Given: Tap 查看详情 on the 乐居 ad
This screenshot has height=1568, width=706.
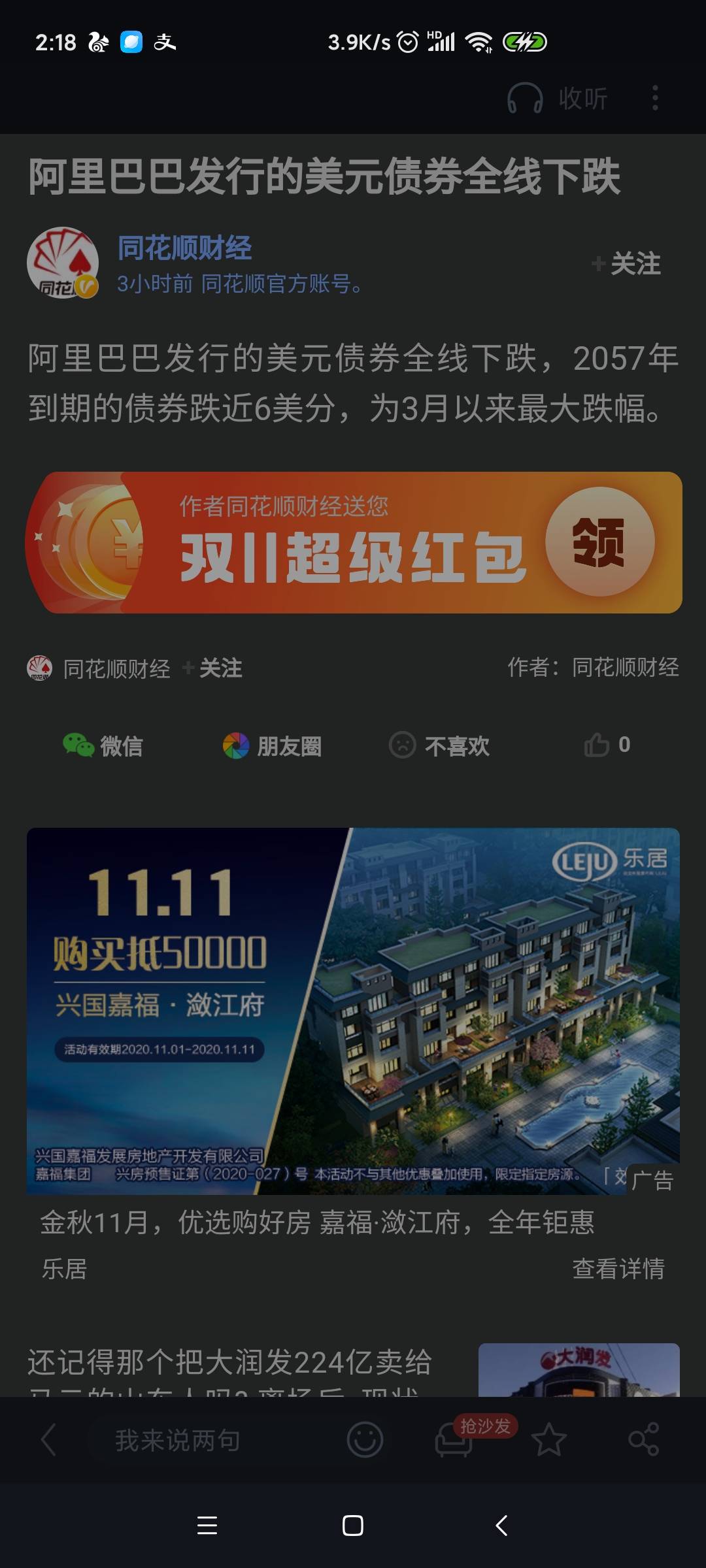Looking at the screenshot, I should [618, 1269].
